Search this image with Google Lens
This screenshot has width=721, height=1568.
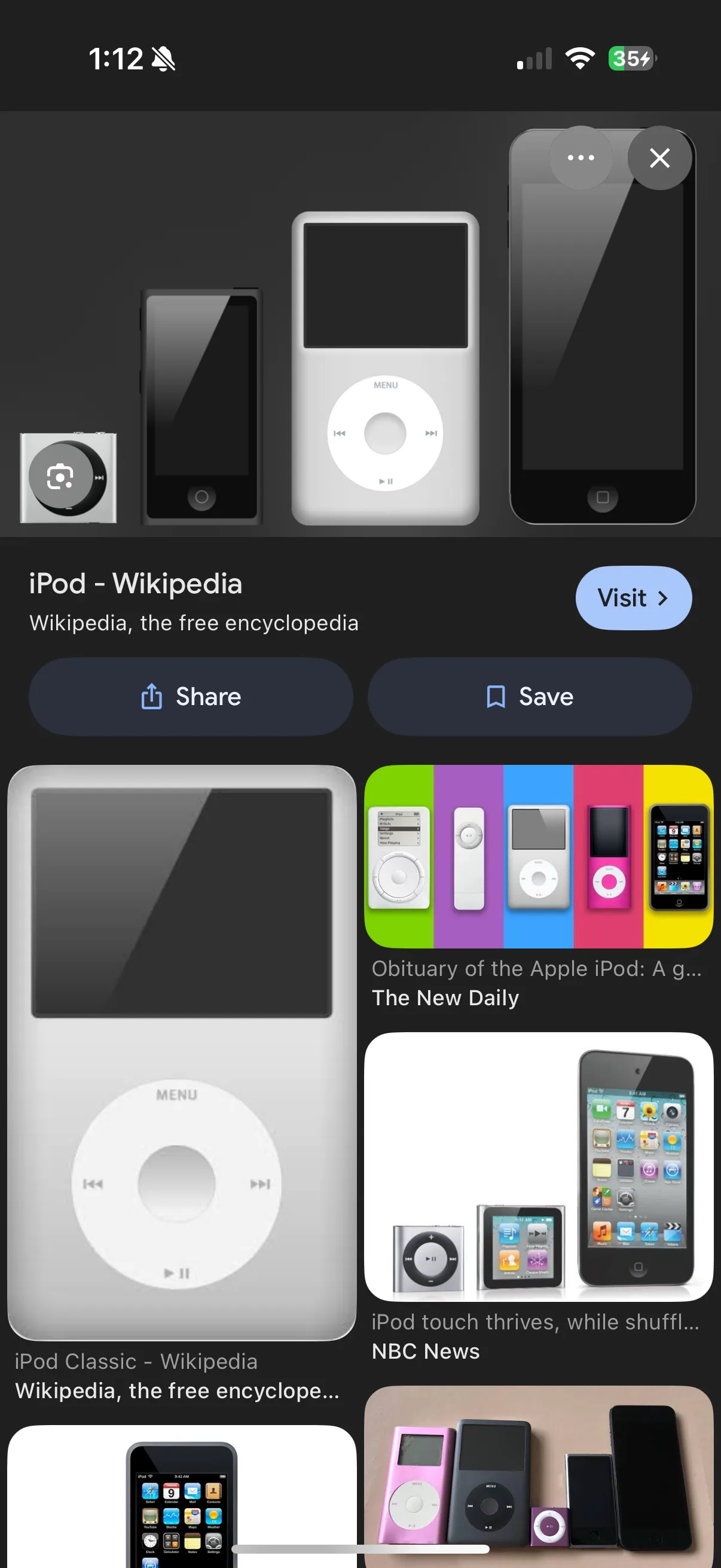(61, 476)
